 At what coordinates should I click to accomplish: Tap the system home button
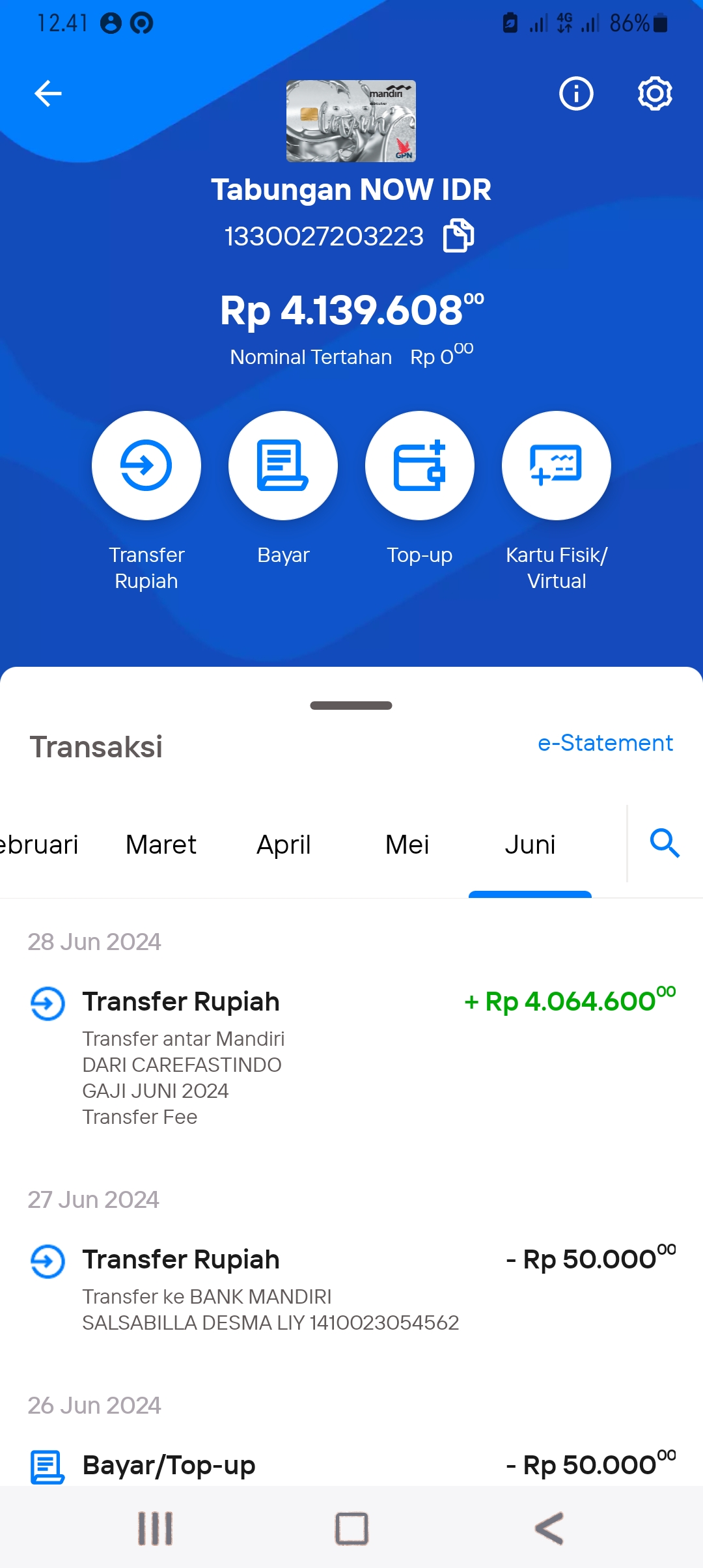(351, 1528)
